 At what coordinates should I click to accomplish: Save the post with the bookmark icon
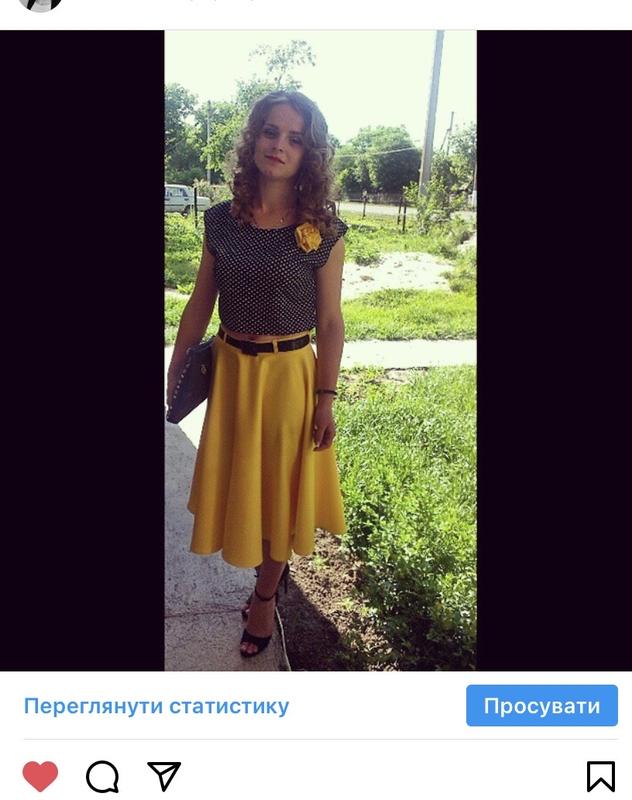coord(600,776)
